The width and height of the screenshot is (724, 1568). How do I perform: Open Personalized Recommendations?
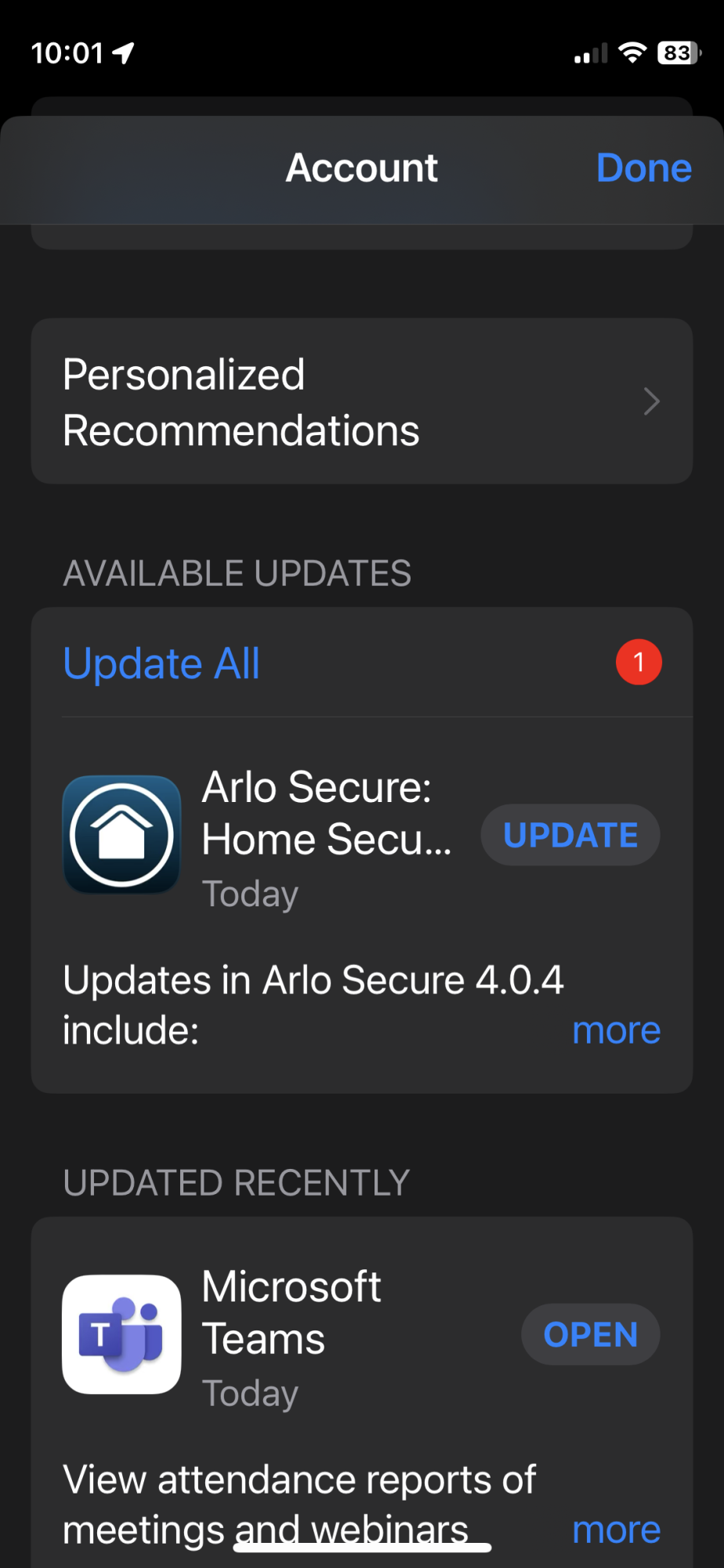(x=361, y=401)
